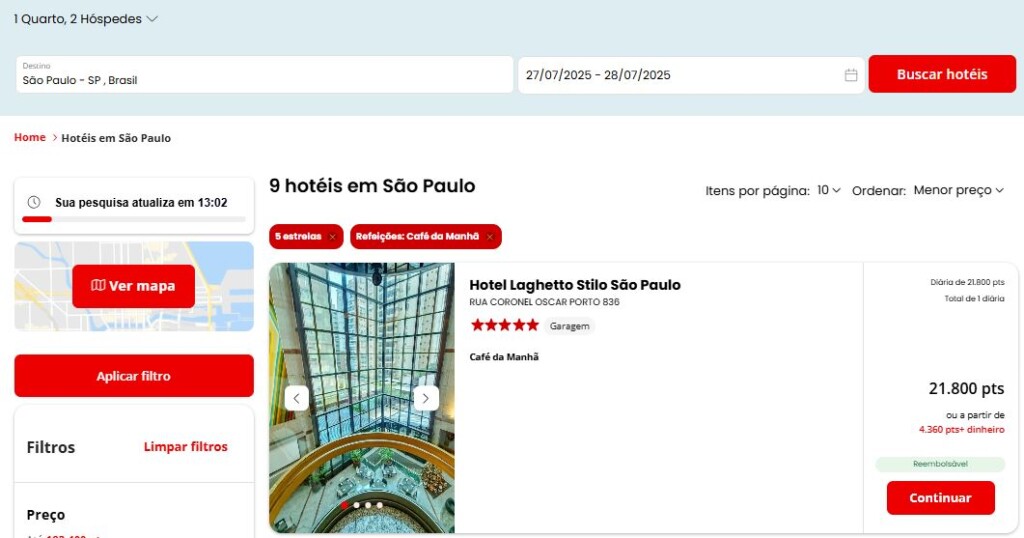The height and width of the screenshot is (538, 1024).
Task: Open the date range picker
Action: (x=691, y=75)
